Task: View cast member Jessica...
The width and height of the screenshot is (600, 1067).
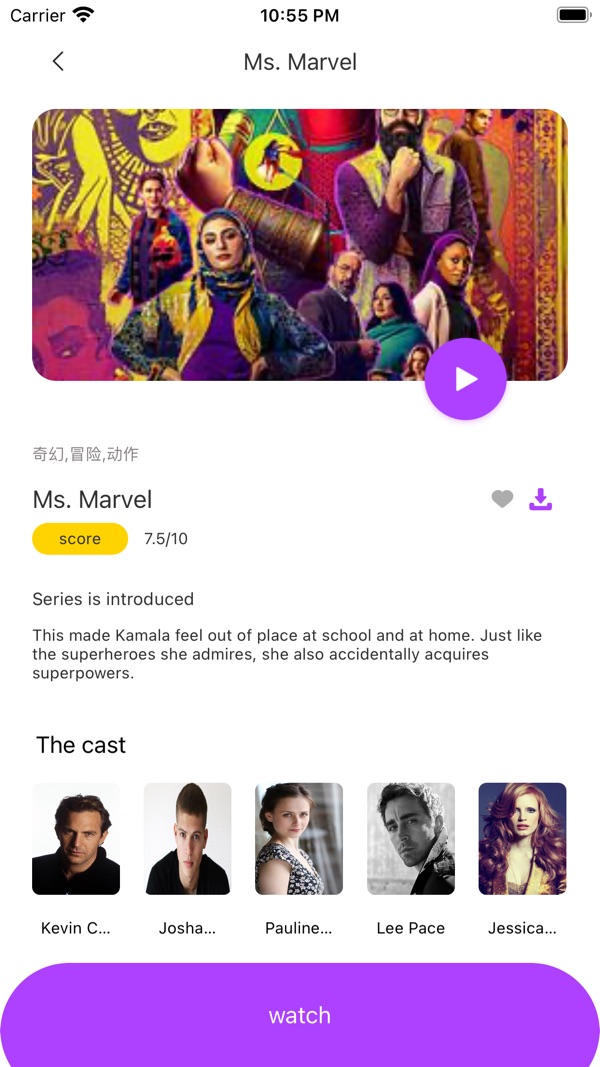Action: [522, 839]
